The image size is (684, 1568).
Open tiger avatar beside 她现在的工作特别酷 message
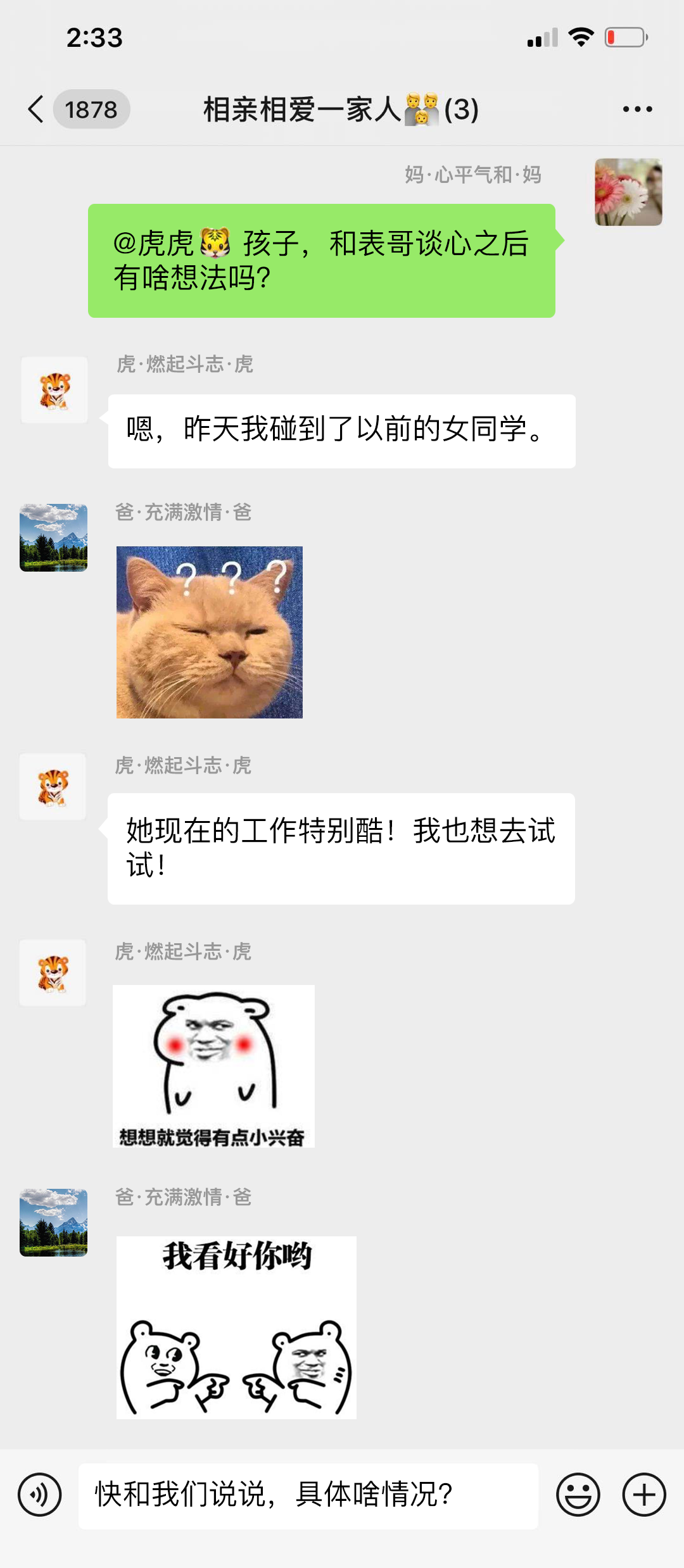pos(53,787)
